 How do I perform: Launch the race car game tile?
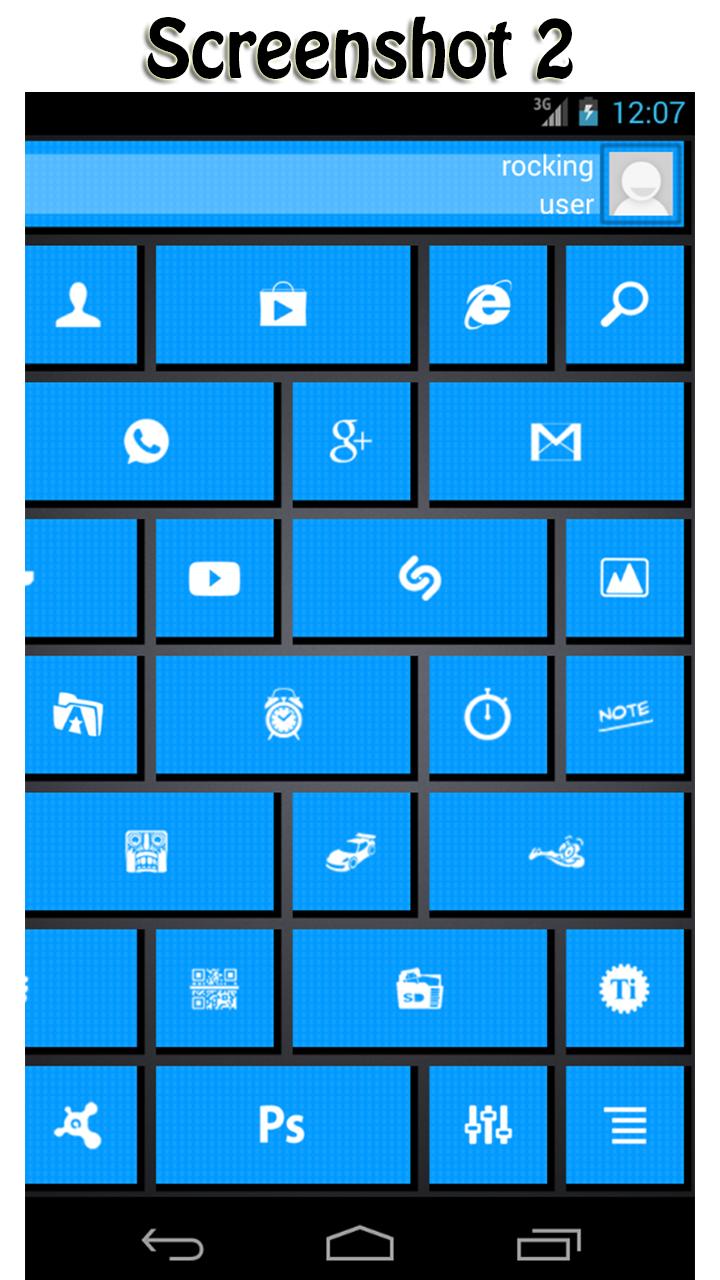point(351,852)
